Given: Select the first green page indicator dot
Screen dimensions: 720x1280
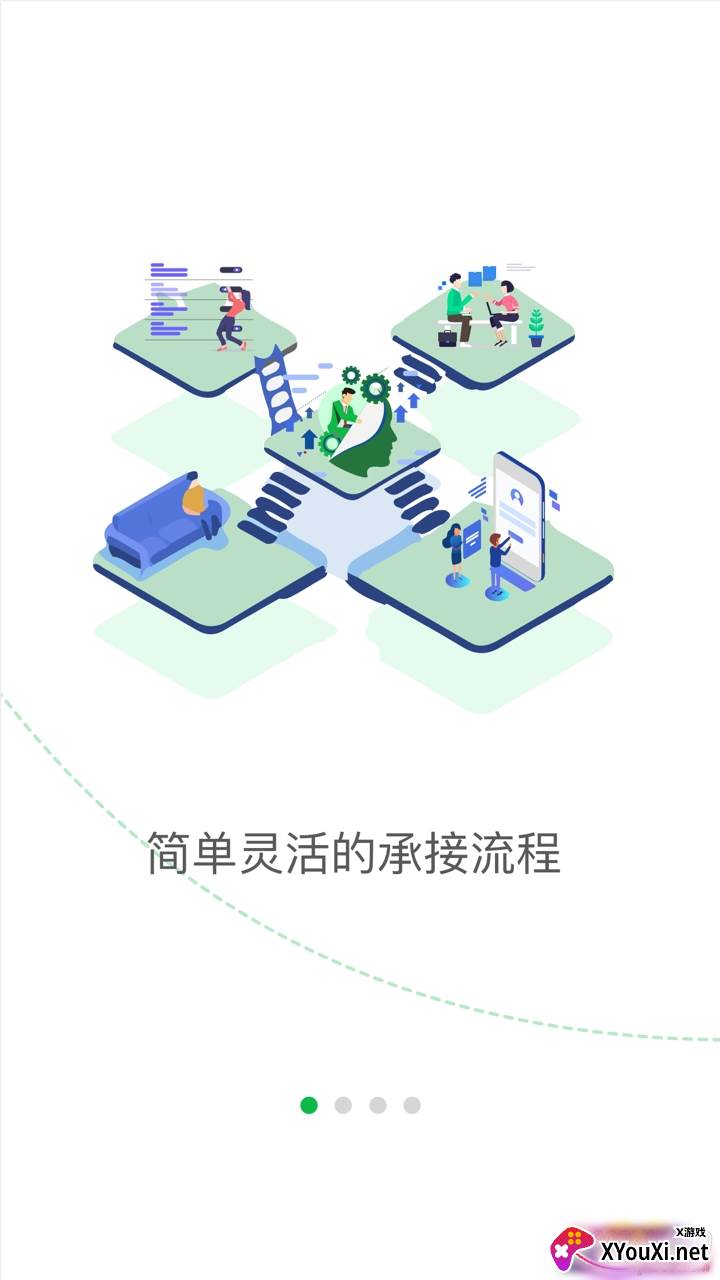Looking at the screenshot, I should pyautogui.click(x=309, y=1105).
